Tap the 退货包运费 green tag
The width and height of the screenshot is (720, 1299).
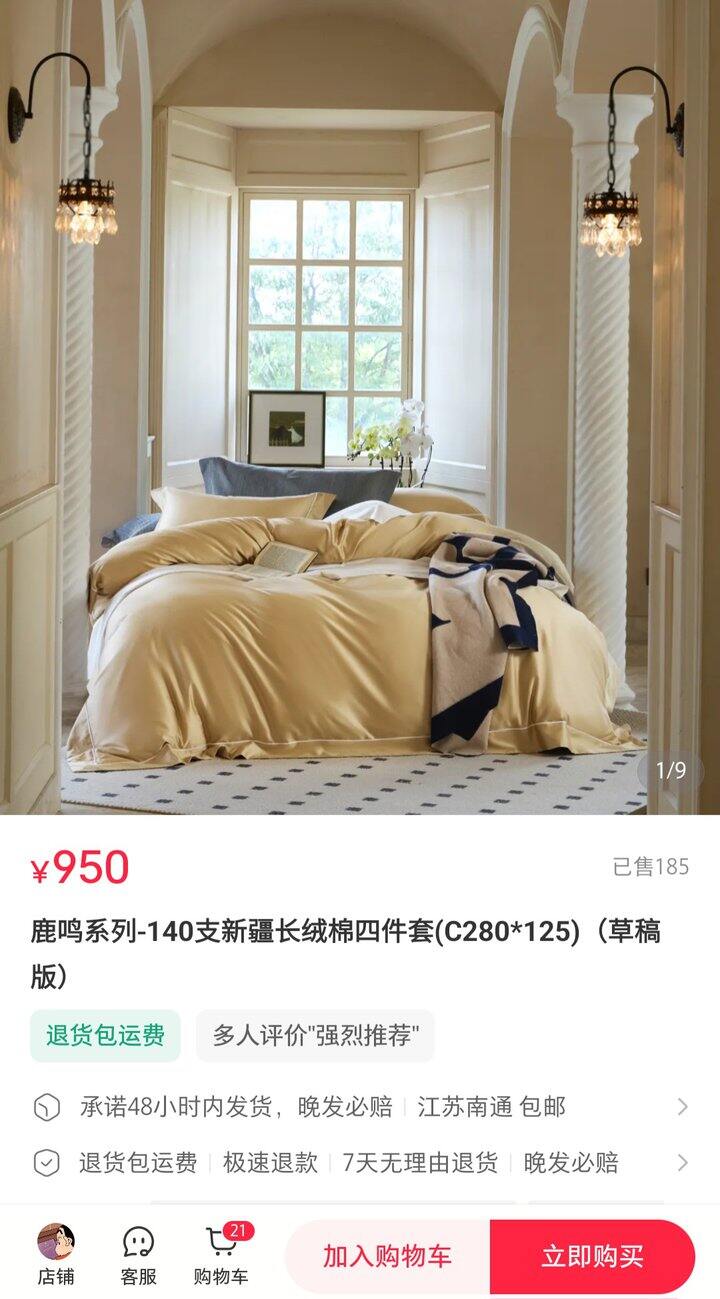pos(105,1035)
